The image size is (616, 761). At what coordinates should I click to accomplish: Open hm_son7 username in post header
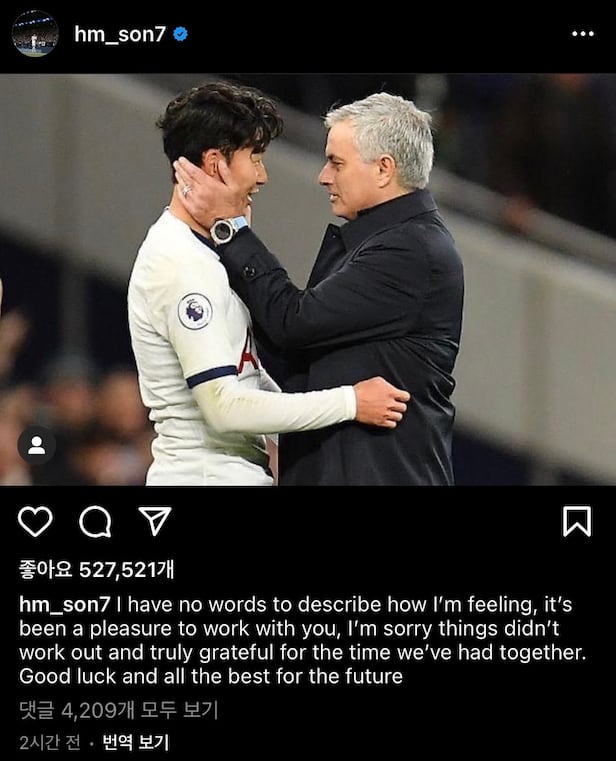point(119,34)
